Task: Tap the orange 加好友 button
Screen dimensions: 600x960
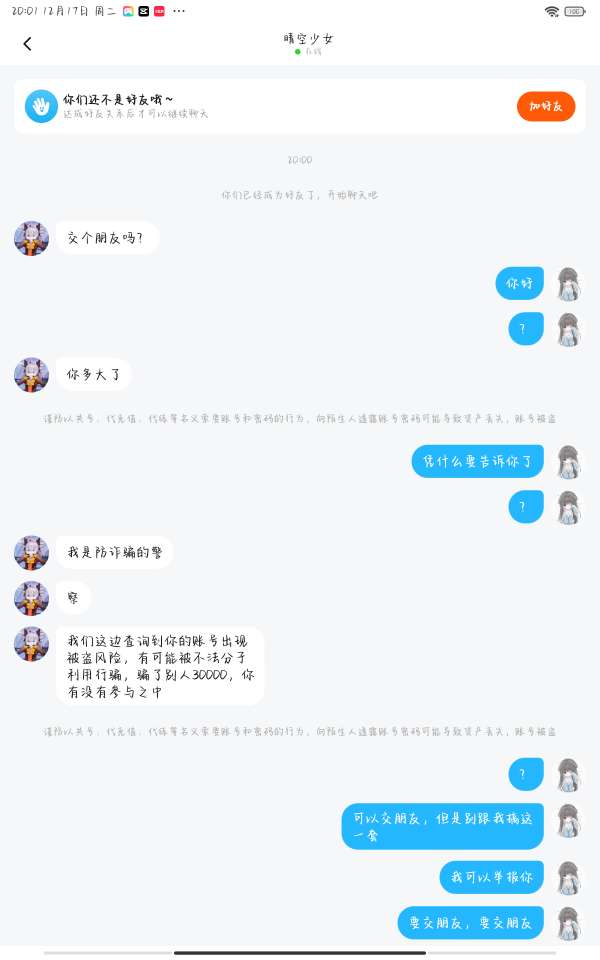Action: [x=545, y=106]
